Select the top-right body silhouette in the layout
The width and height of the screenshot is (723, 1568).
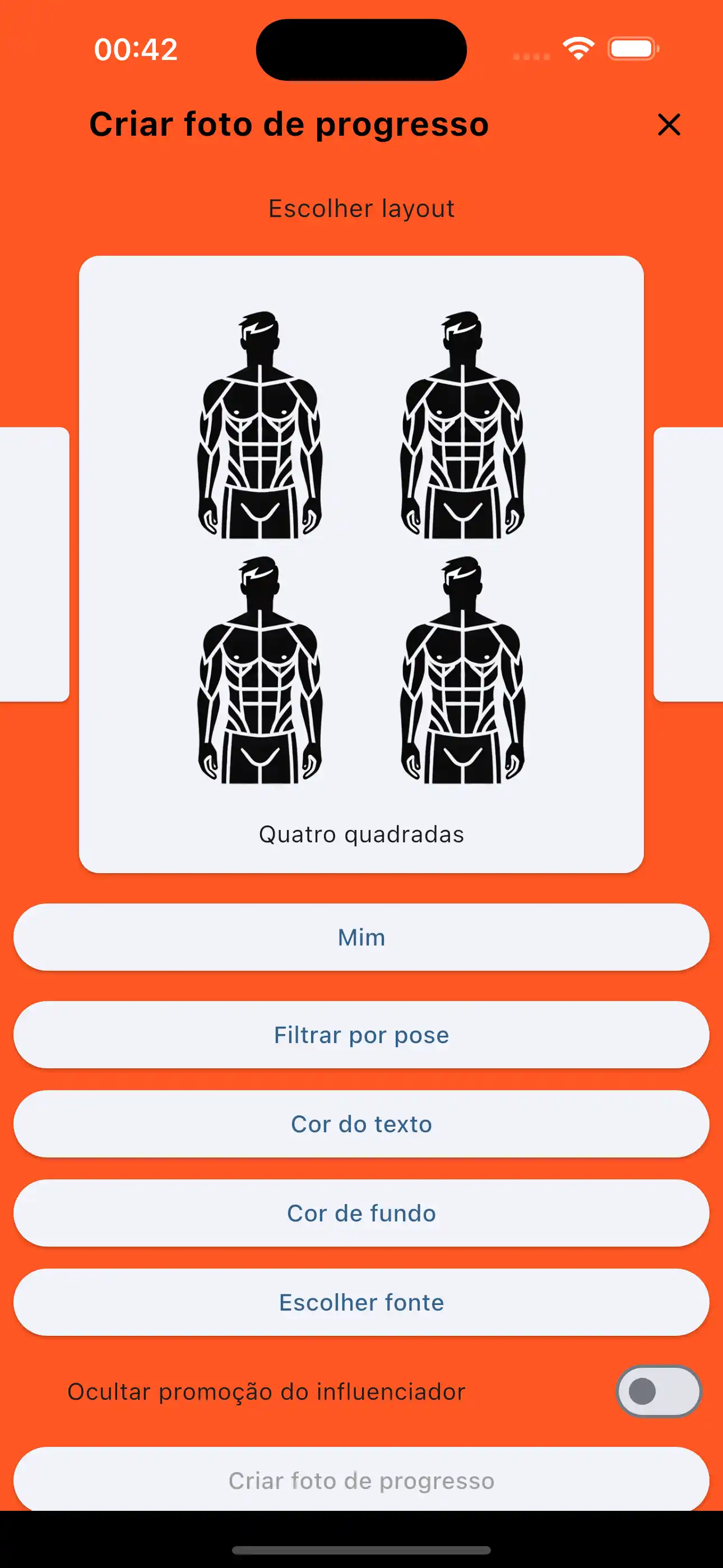(x=462, y=426)
